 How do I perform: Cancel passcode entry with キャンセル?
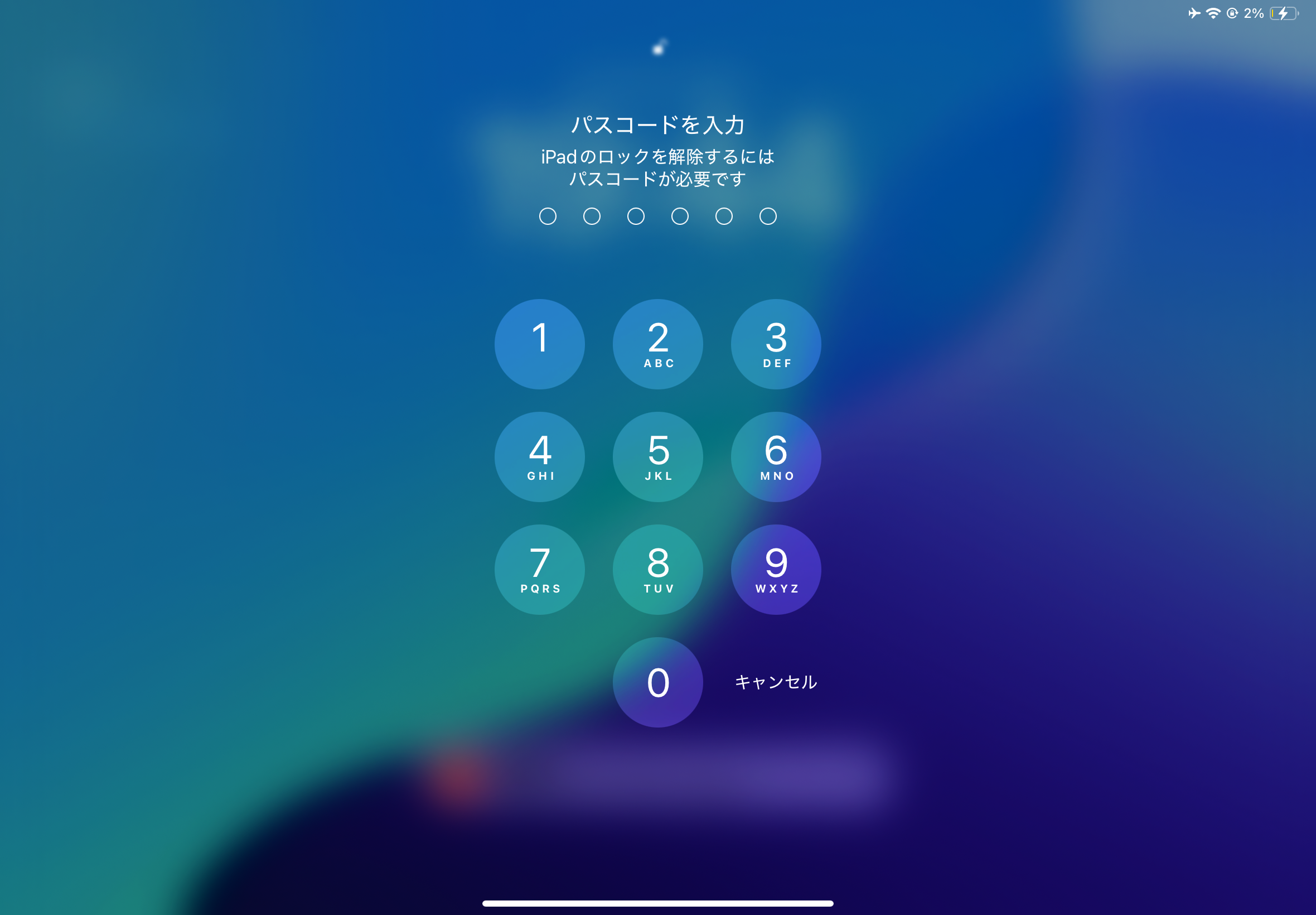click(x=776, y=682)
